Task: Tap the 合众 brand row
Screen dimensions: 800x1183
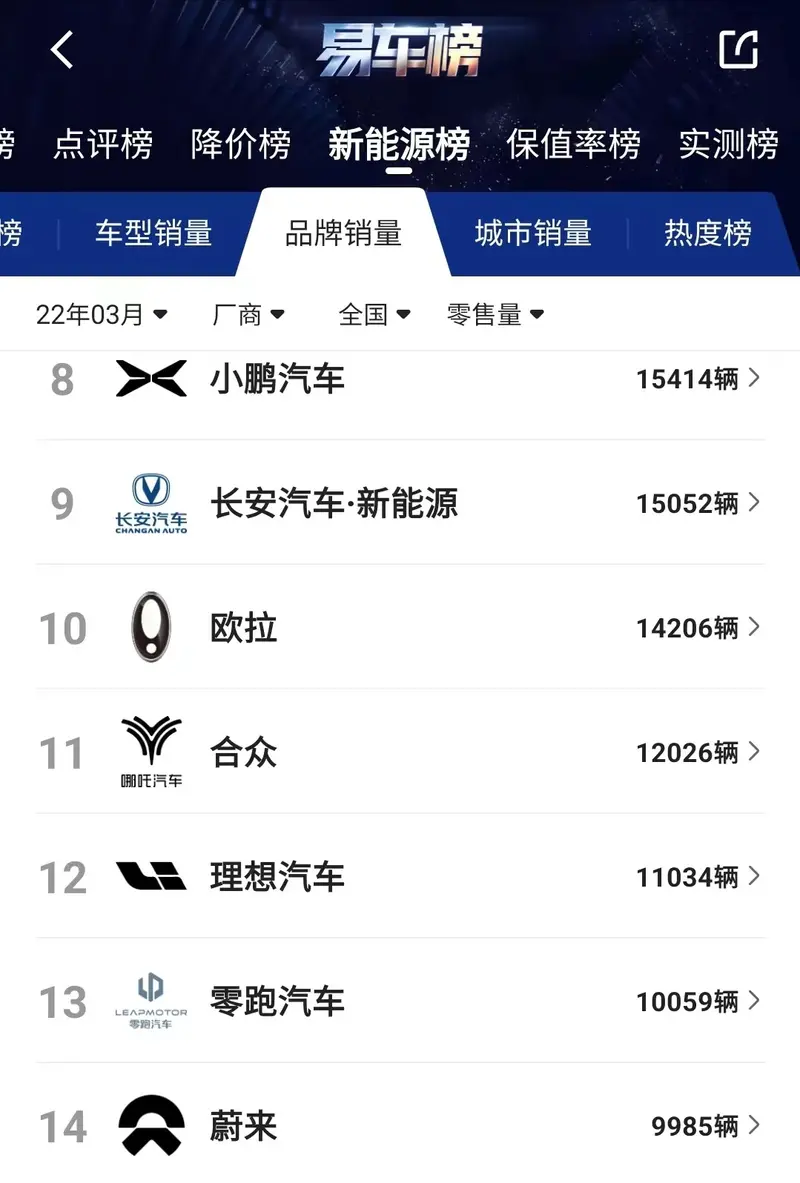Action: (x=400, y=752)
